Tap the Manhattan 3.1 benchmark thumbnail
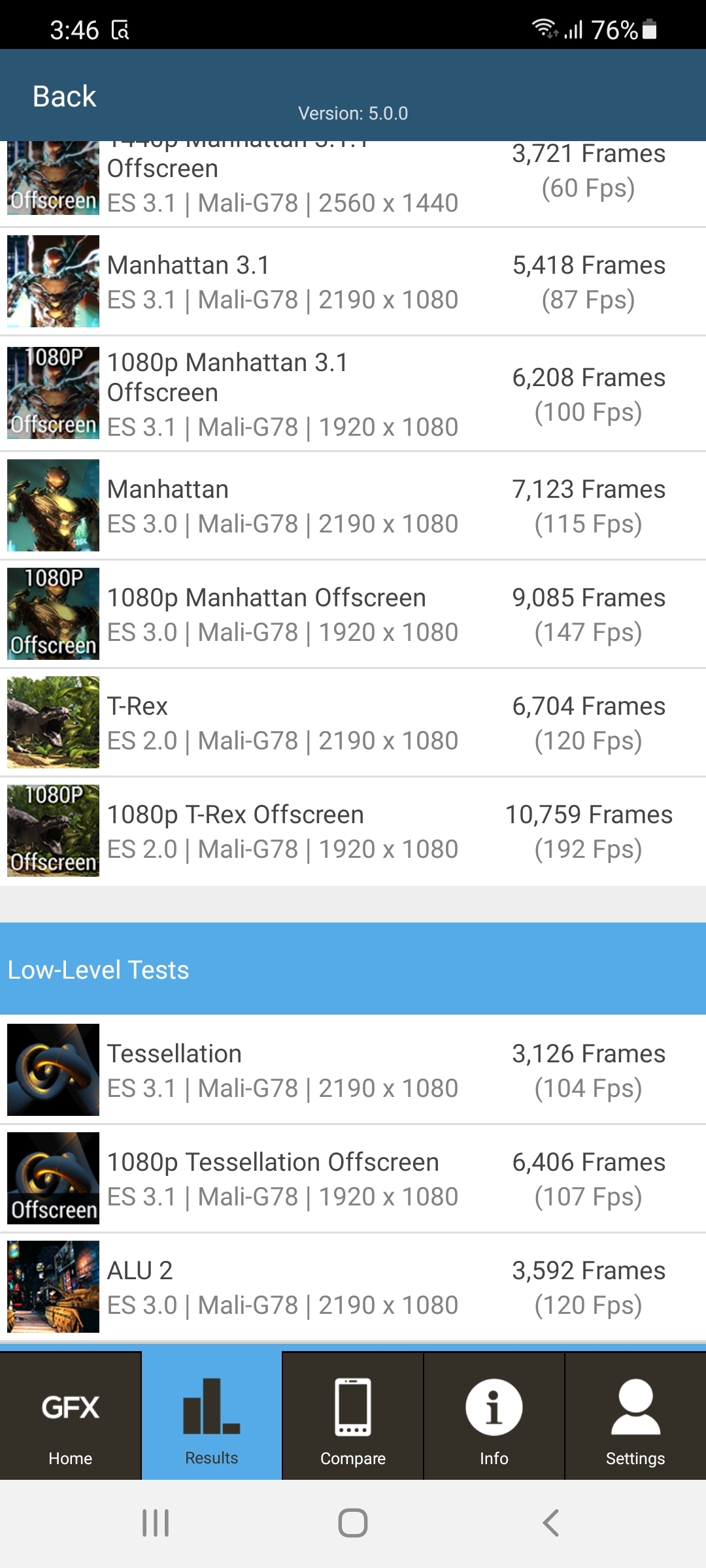The width and height of the screenshot is (706, 1568). coord(52,282)
